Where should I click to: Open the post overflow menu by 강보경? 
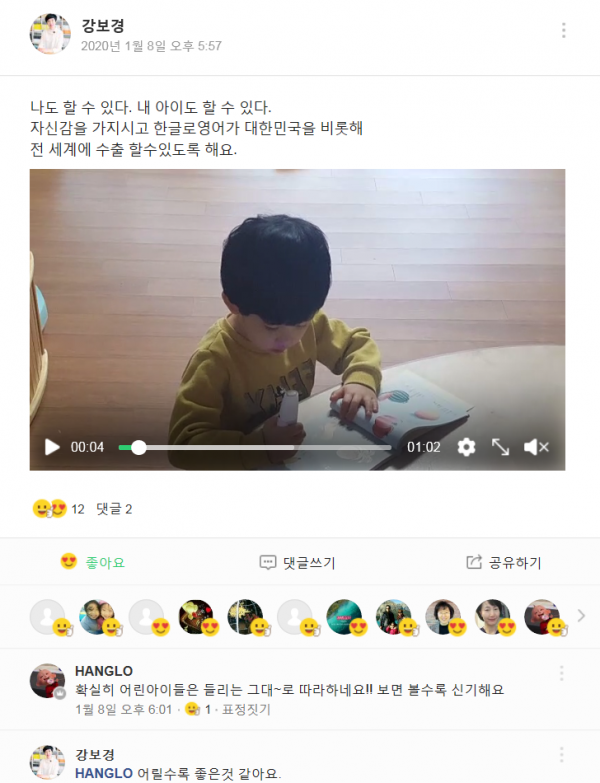(x=563, y=31)
